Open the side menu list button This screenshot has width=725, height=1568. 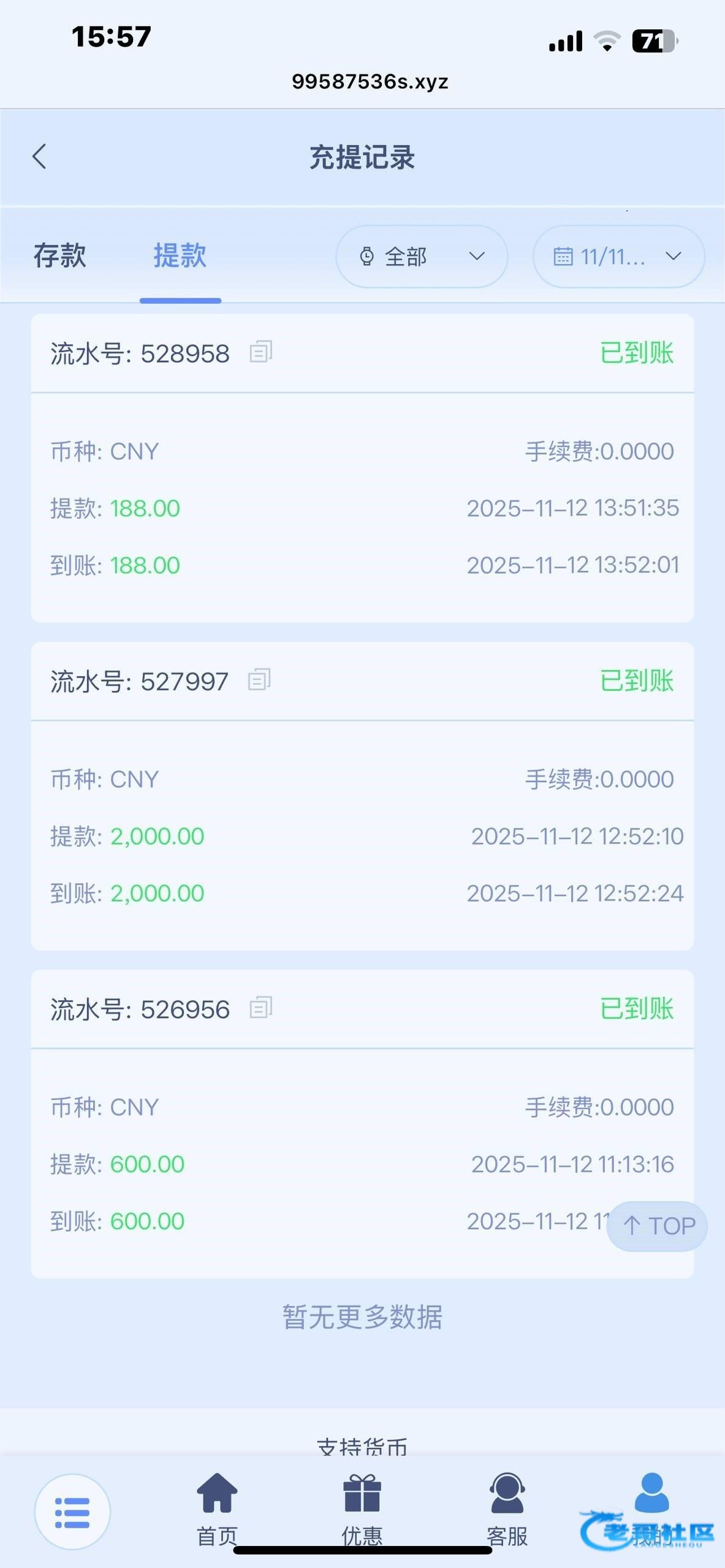tap(72, 1512)
